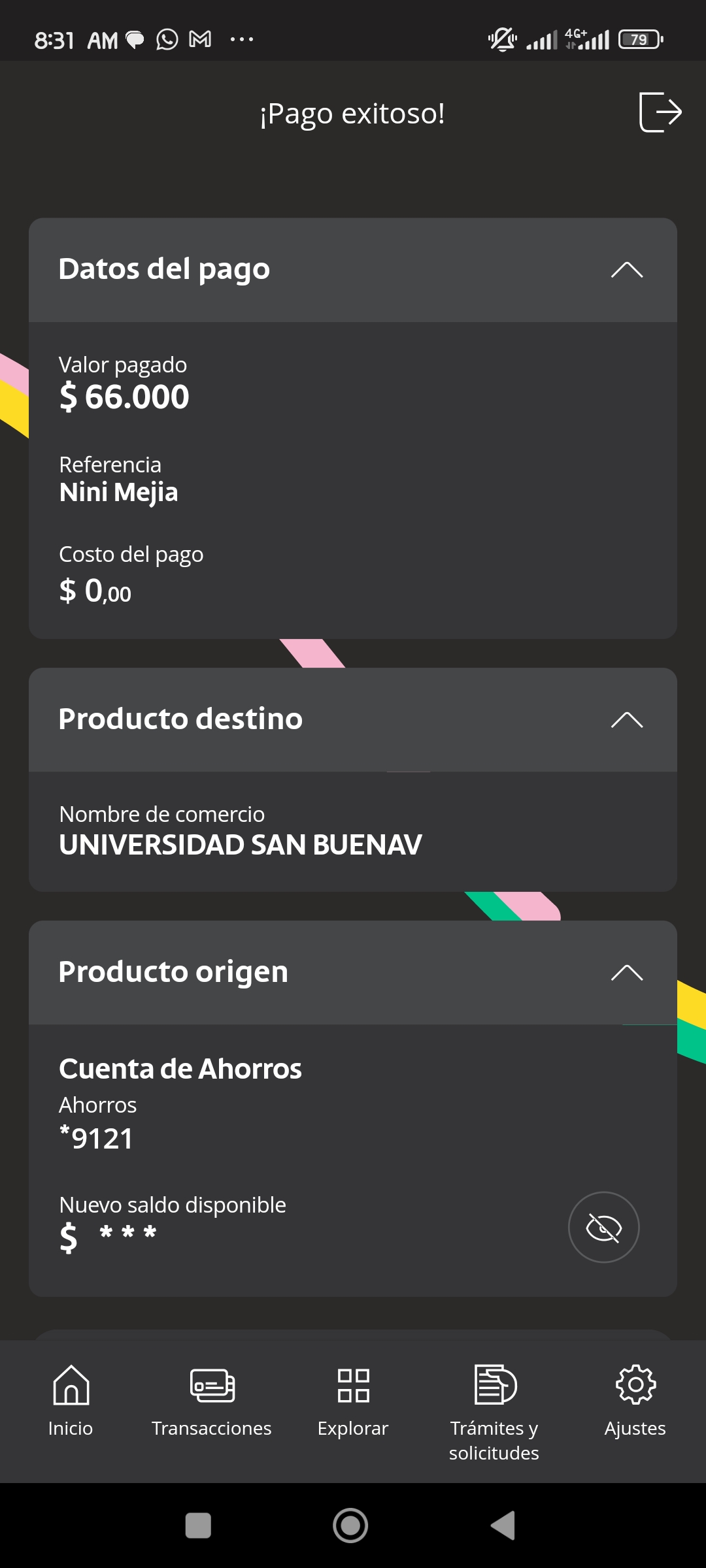Open the Explorar tab
The image size is (706, 1568).
(353, 1400)
